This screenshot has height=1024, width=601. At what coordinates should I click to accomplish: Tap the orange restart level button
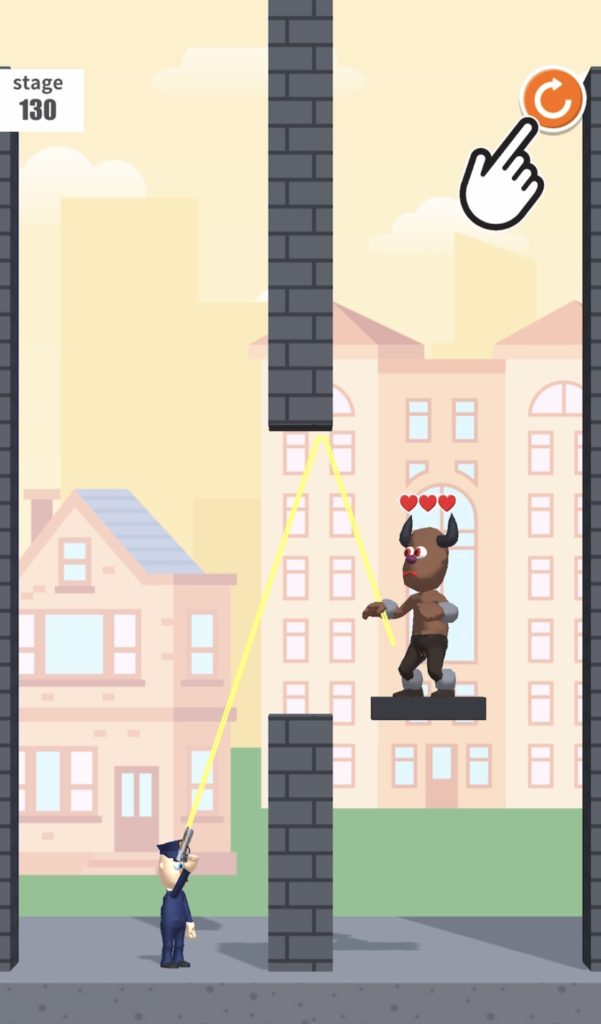coord(553,98)
